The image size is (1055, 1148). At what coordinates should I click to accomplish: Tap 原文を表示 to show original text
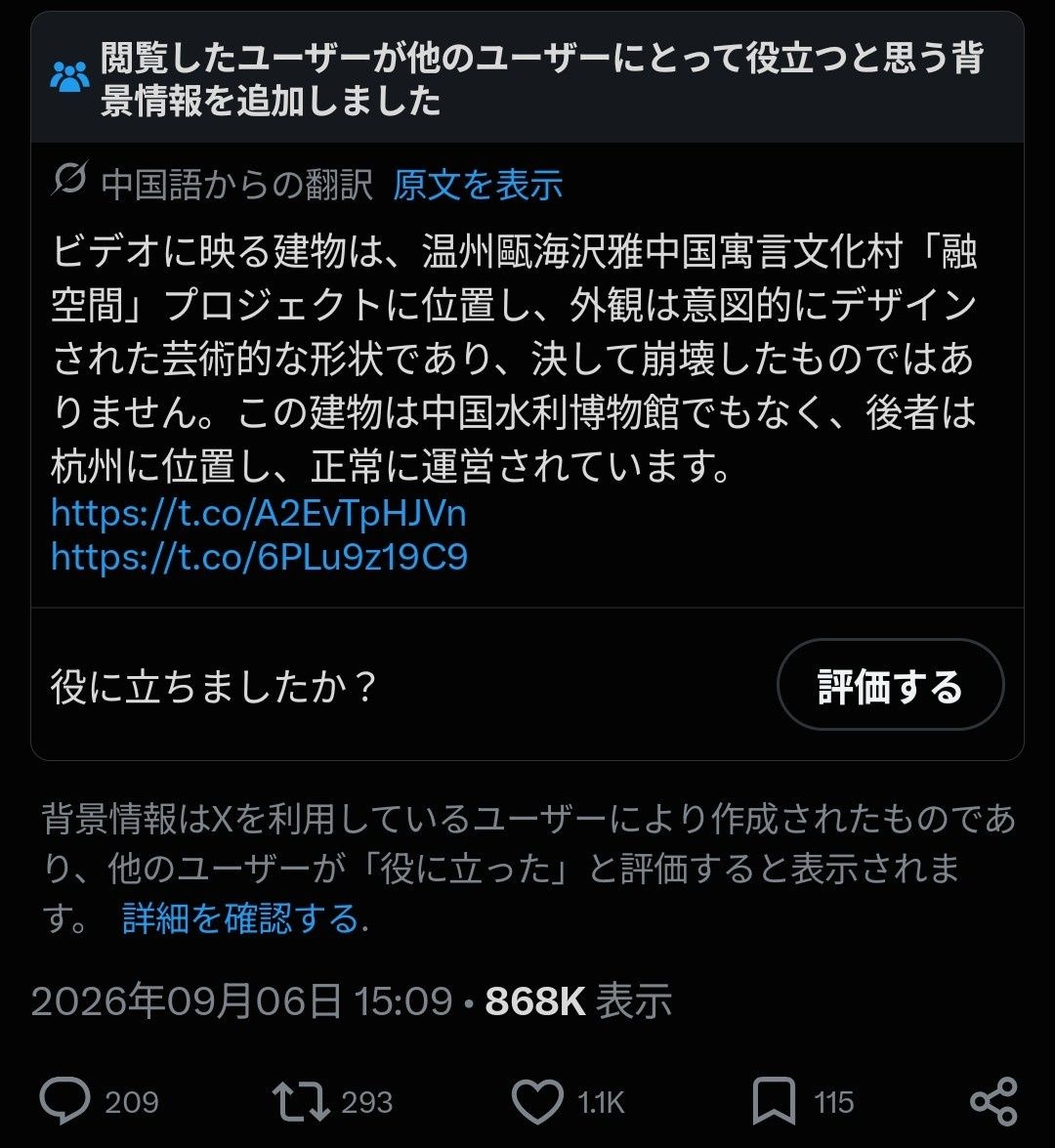478,185
